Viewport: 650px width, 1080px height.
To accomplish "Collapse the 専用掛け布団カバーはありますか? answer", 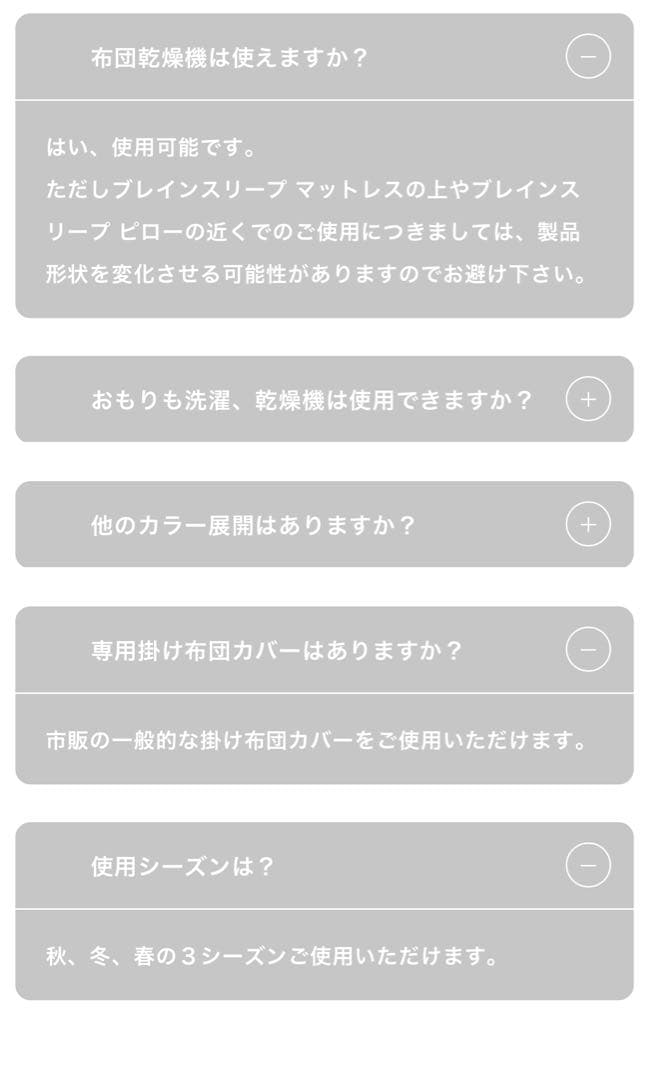I will click(x=588, y=650).
